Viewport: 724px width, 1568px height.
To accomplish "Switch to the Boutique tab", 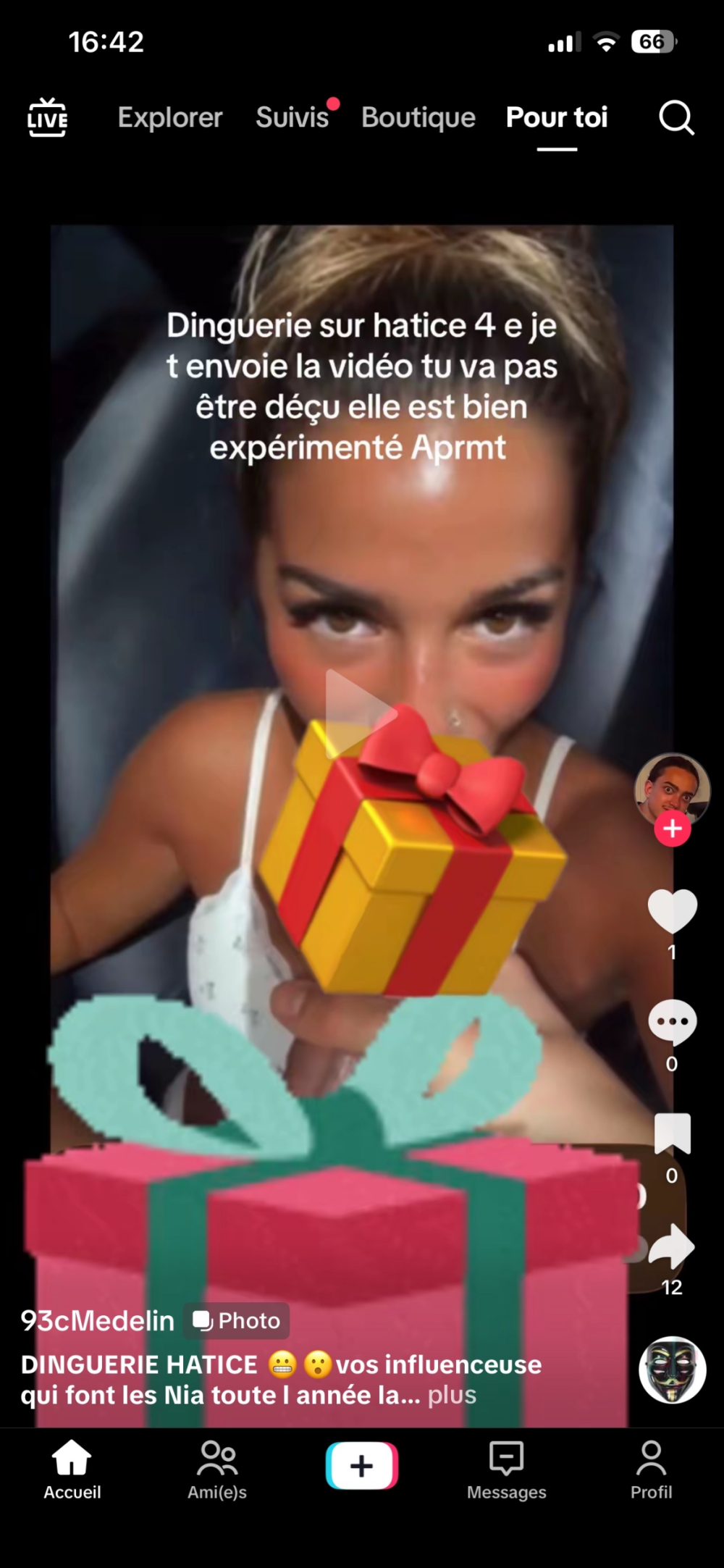I will pos(418,117).
